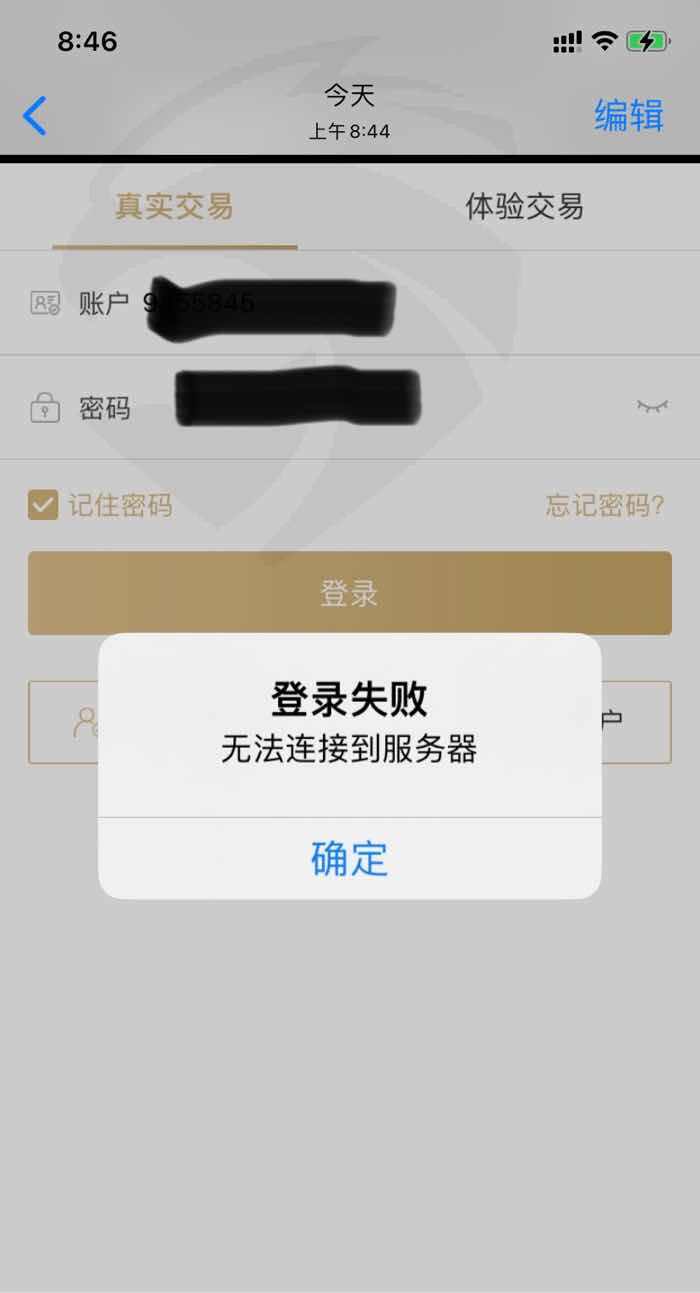Tap 编辑 to edit the photo
Image resolution: width=700 pixels, height=1293 pixels.
pos(629,116)
